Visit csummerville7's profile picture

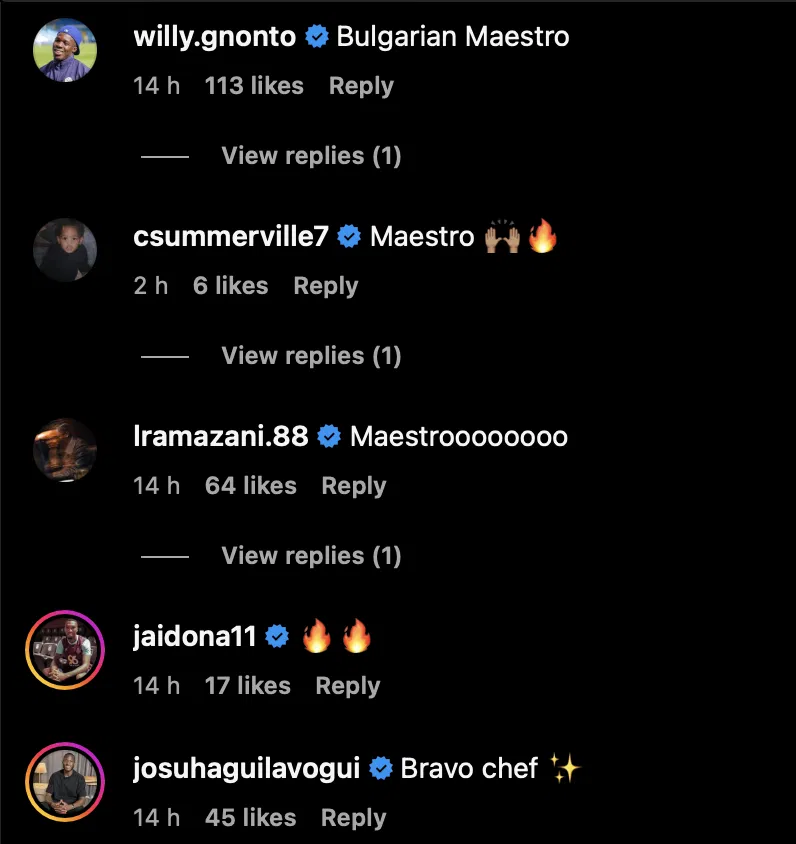coord(65,249)
